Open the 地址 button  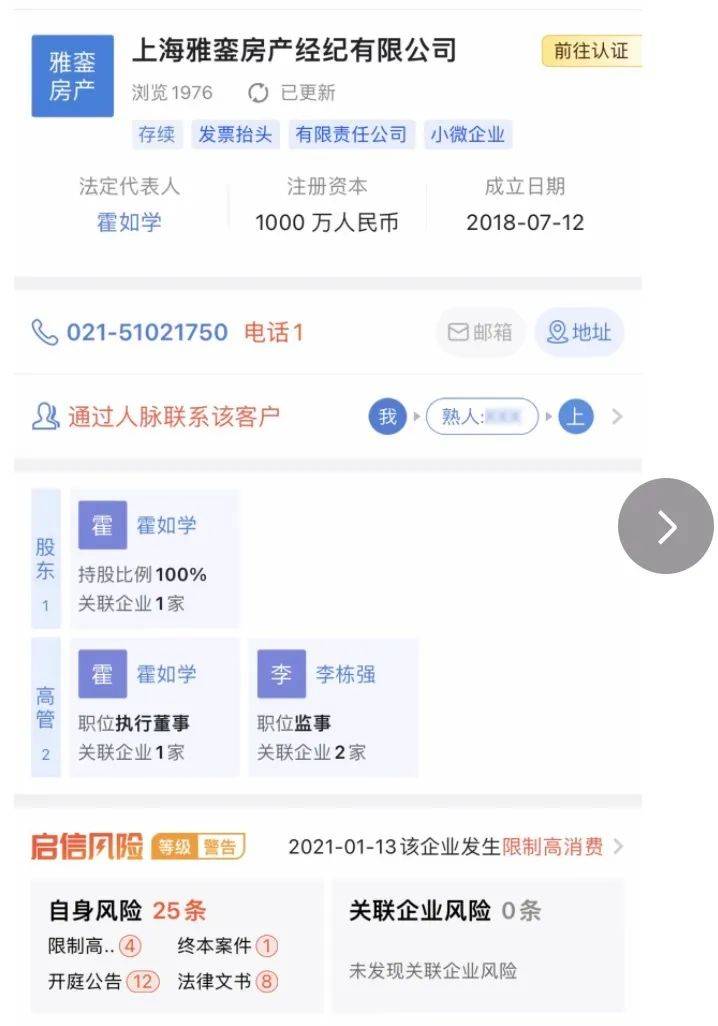[x=579, y=333]
